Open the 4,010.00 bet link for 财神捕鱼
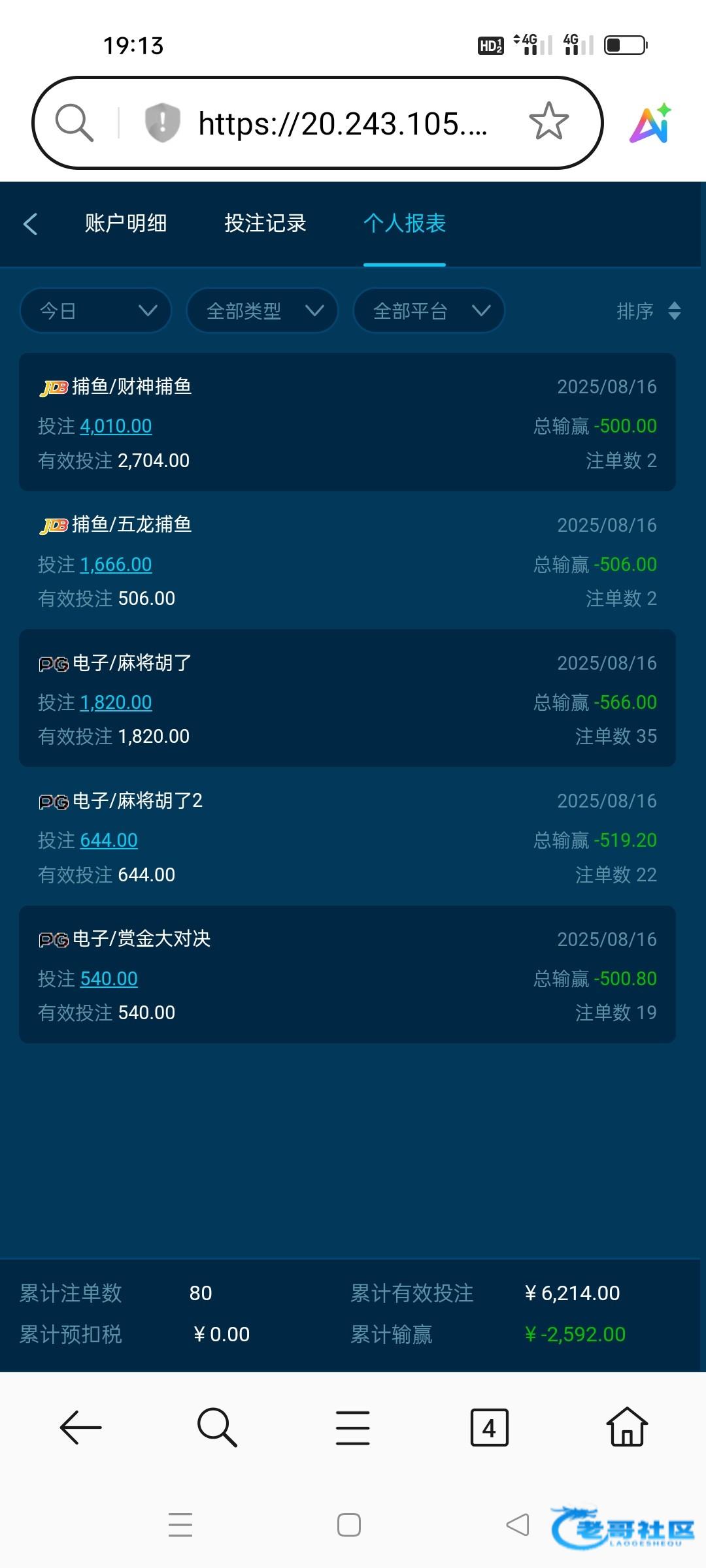706x1568 pixels. pyautogui.click(x=116, y=426)
